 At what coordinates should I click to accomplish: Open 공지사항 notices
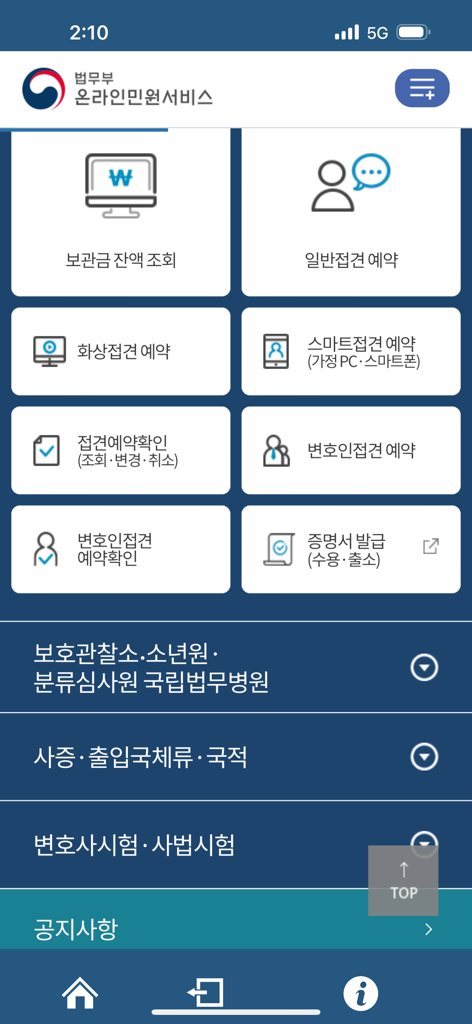tap(236, 928)
